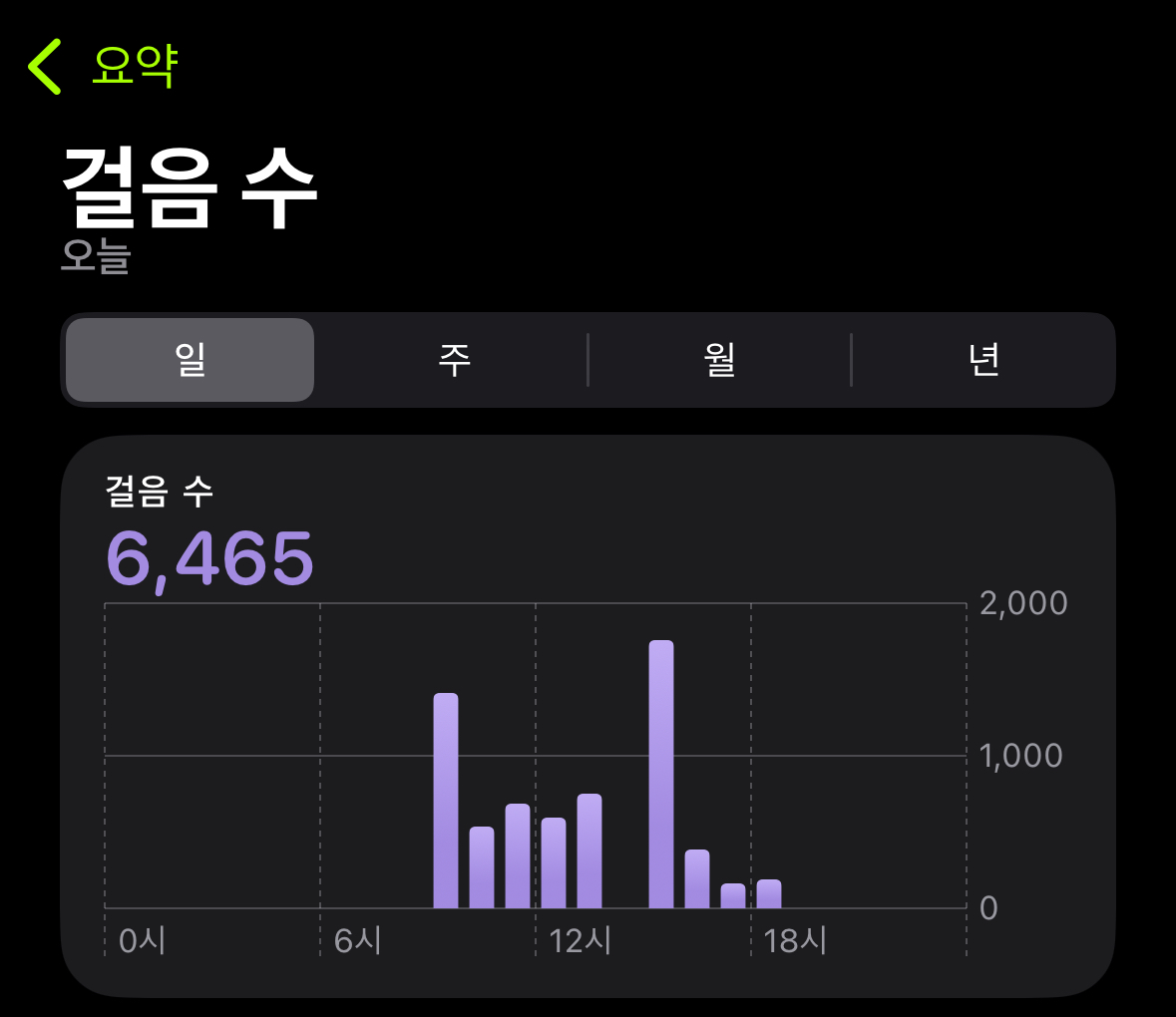Switch to the 월 monthly view
This screenshot has height=1017, width=1176.
click(x=719, y=360)
